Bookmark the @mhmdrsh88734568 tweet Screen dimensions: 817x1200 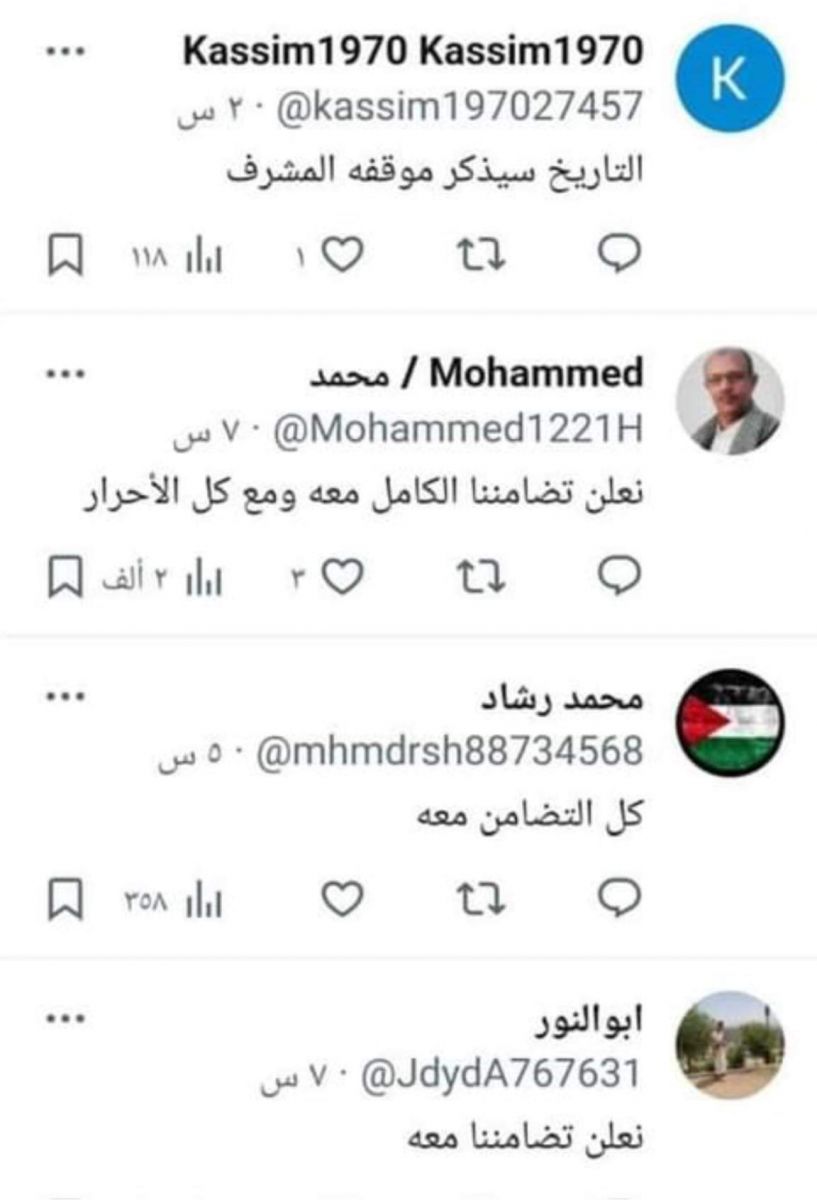click(x=66, y=900)
